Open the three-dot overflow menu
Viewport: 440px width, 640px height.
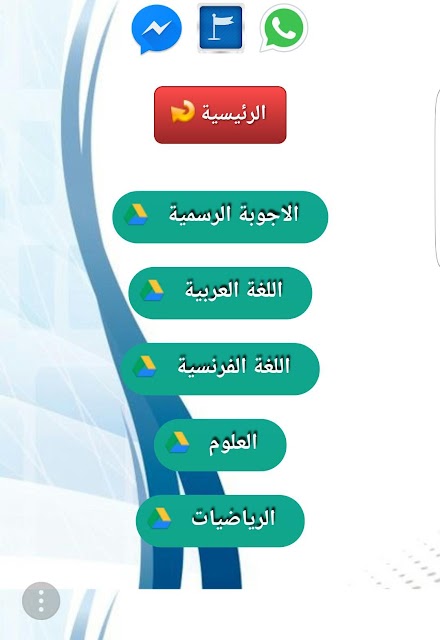[x=41, y=601]
